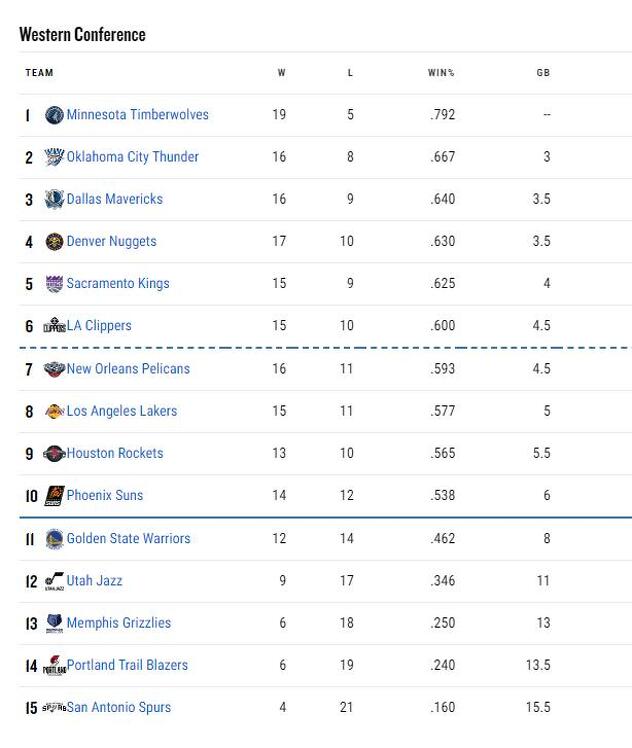This screenshot has height=748, width=632.
Task: View Houston Rockets team details
Action: [x=114, y=453]
